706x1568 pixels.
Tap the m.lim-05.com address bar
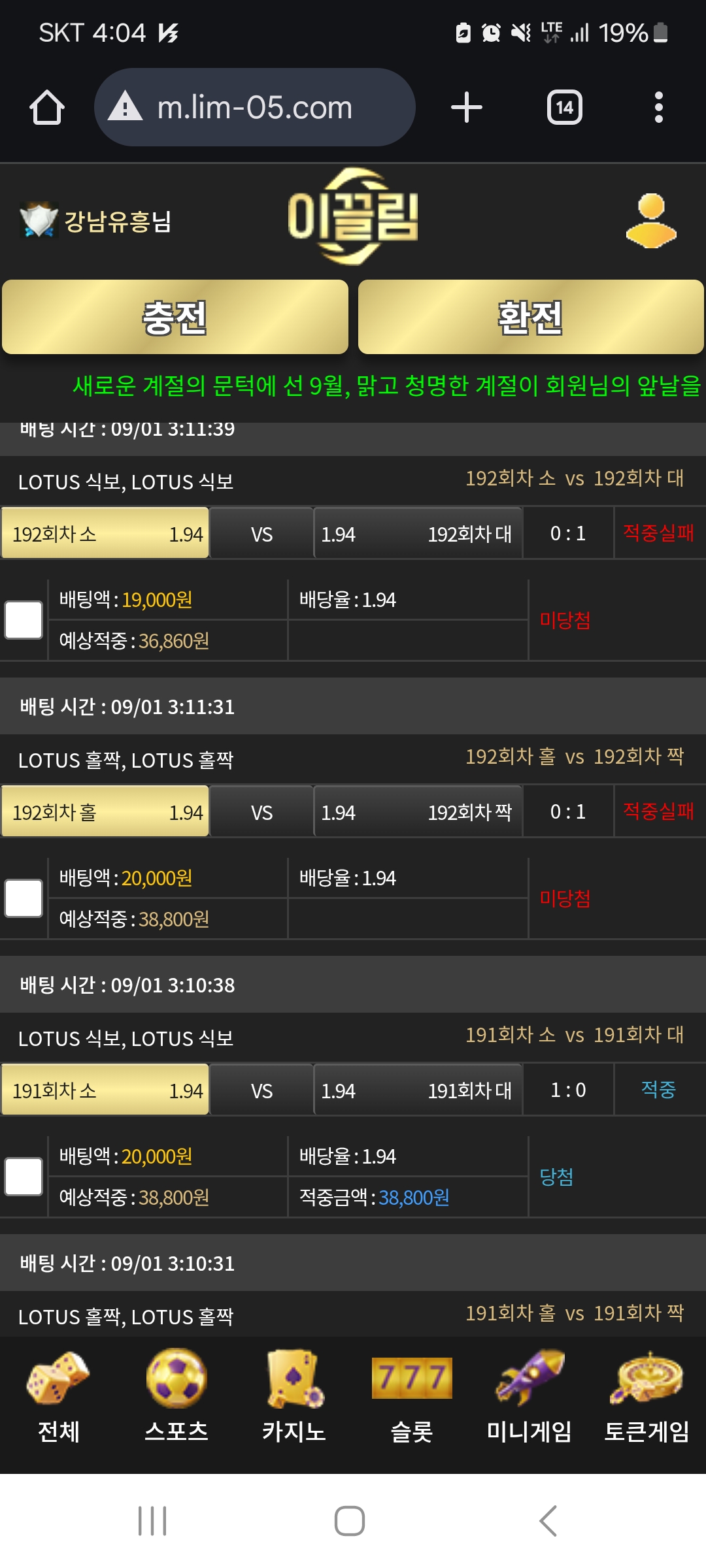[255, 108]
